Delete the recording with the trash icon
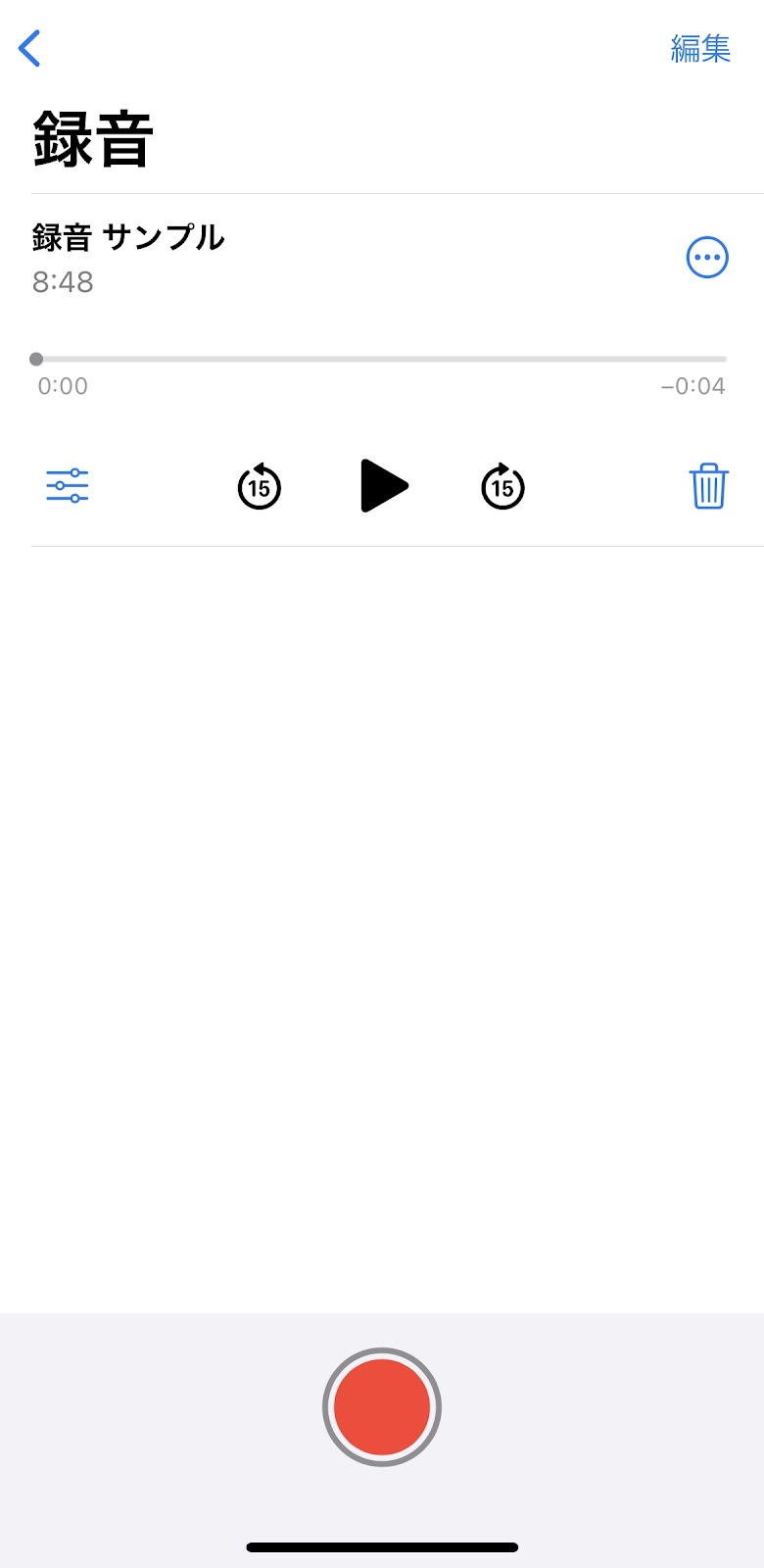Screen dimensions: 764x1568 click(x=707, y=486)
